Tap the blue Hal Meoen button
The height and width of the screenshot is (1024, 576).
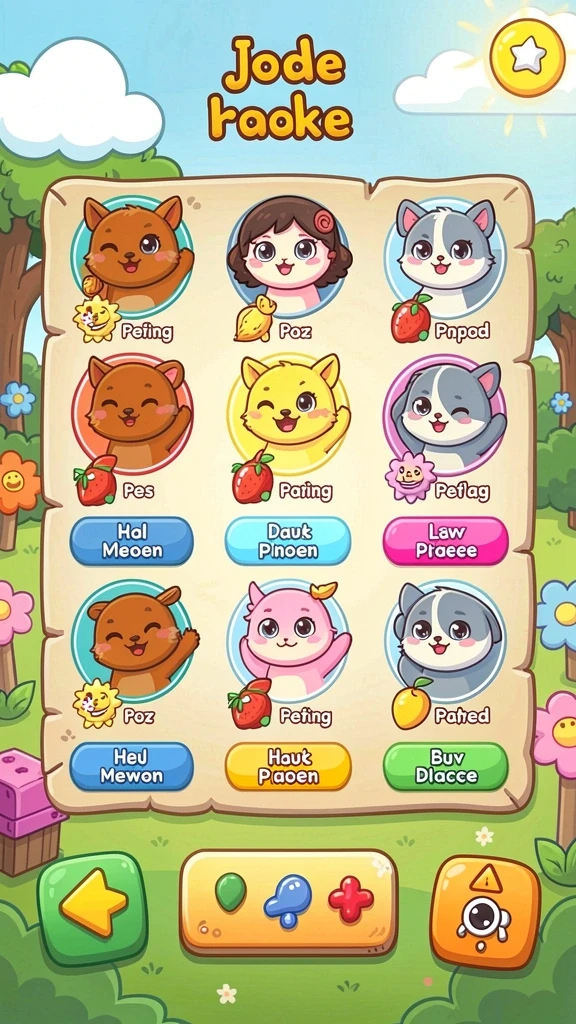click(x=131, y=541)
